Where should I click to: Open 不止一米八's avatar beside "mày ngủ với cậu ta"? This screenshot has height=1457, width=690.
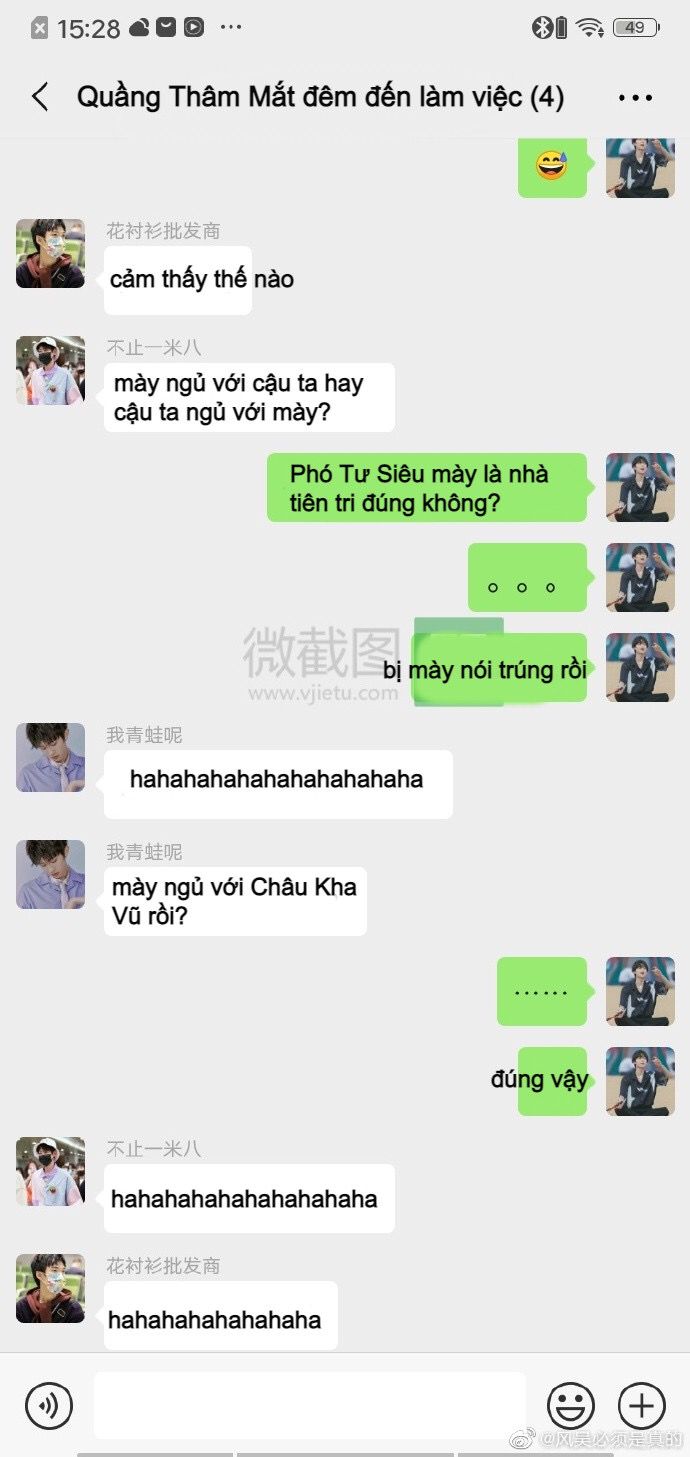tap(50, 371)
